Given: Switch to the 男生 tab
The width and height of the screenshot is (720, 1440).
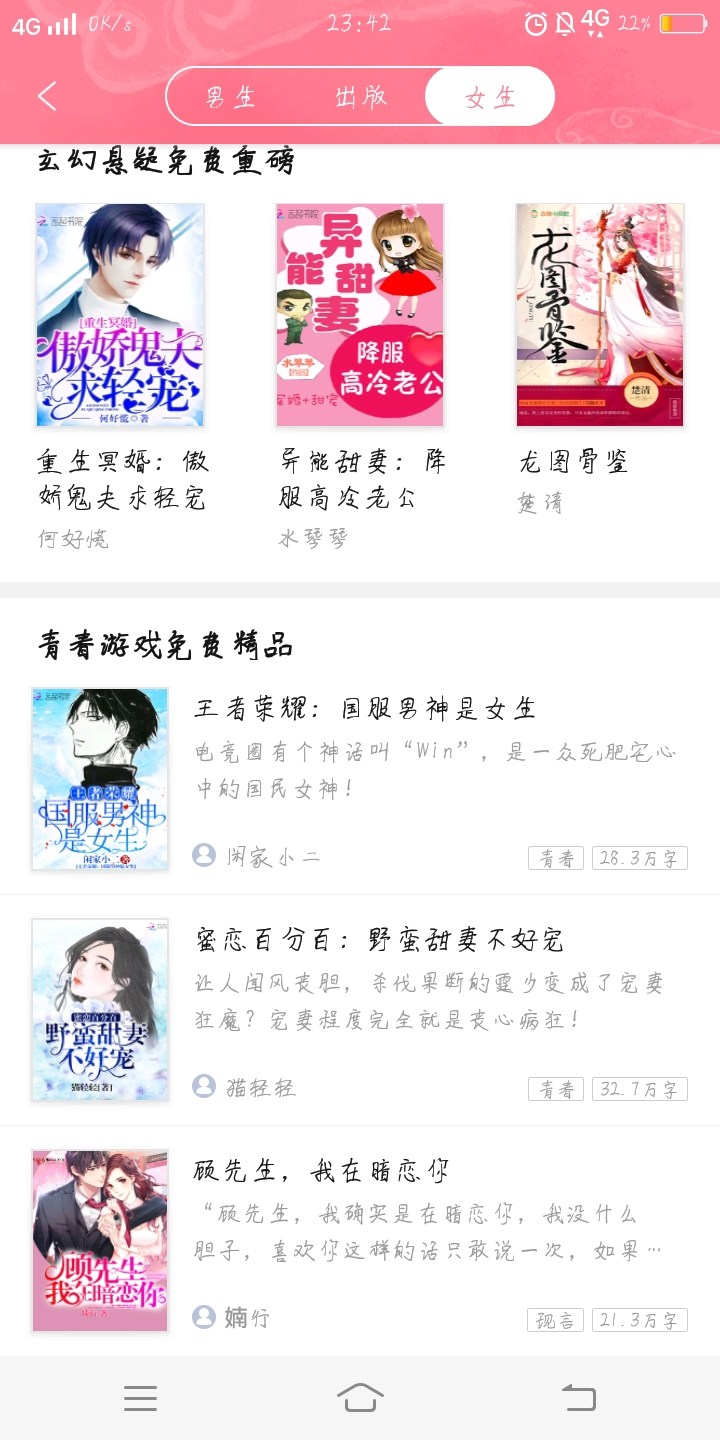Looking at the screenshot, I should click(x=231, y=97).
